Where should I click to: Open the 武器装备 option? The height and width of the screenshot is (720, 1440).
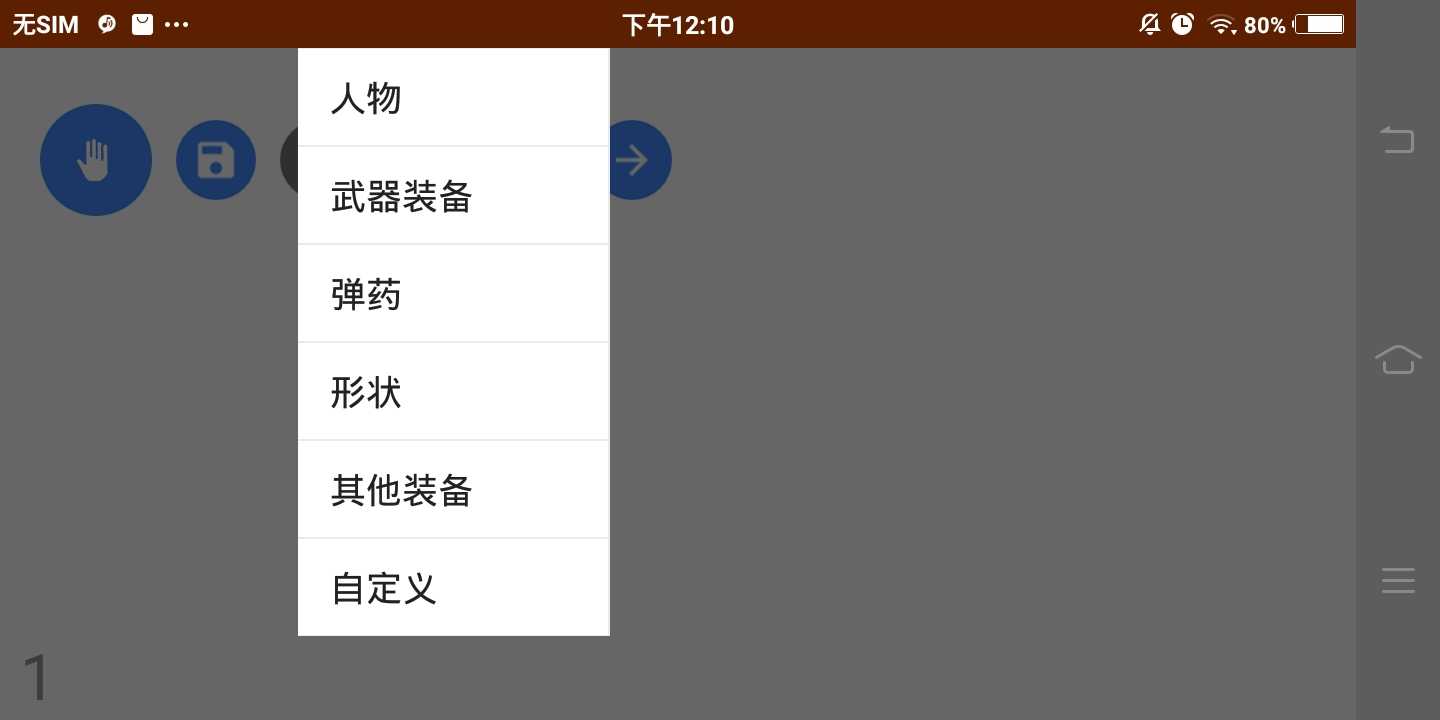coord(453,196)
